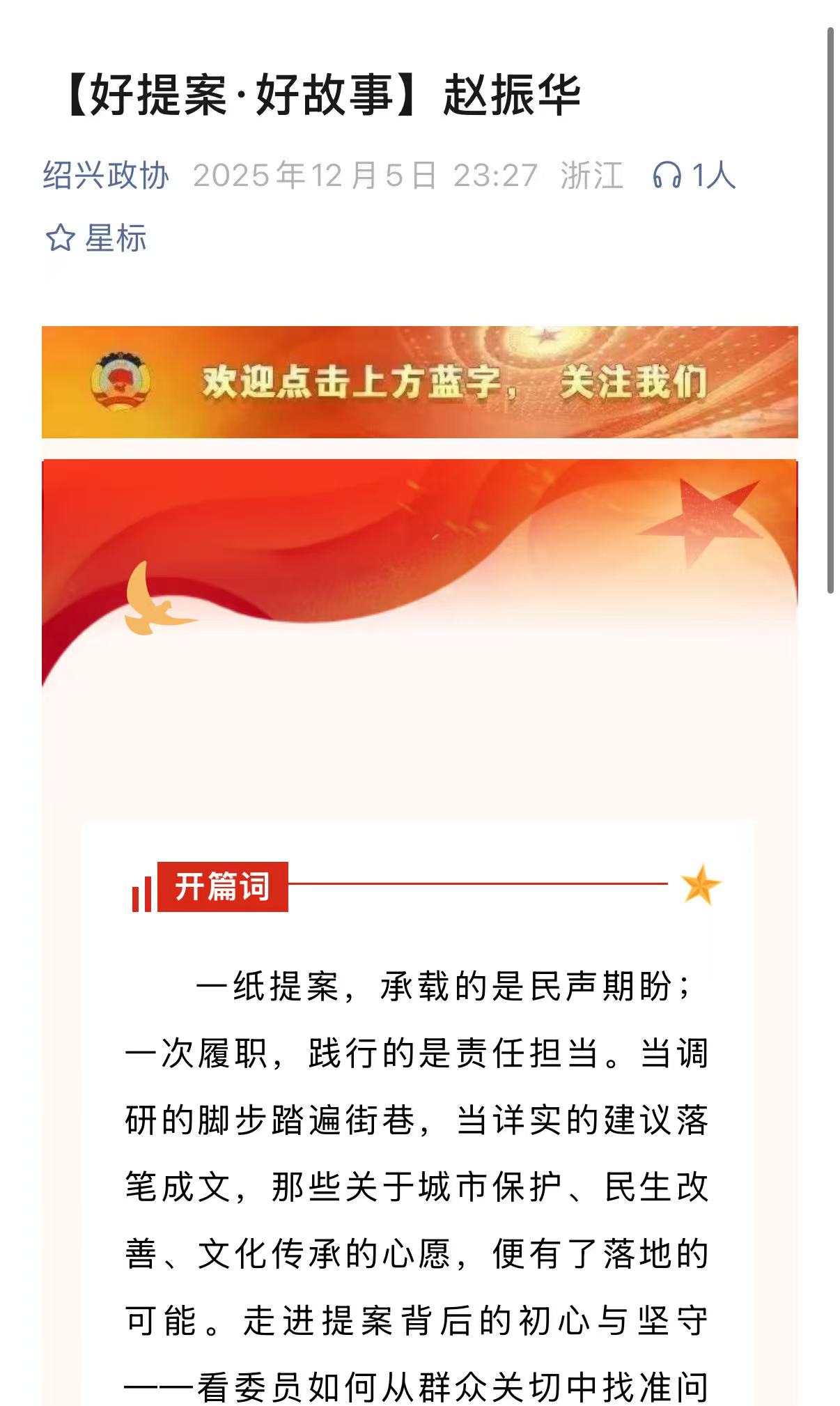Star this account with 星标

(96, 238)
